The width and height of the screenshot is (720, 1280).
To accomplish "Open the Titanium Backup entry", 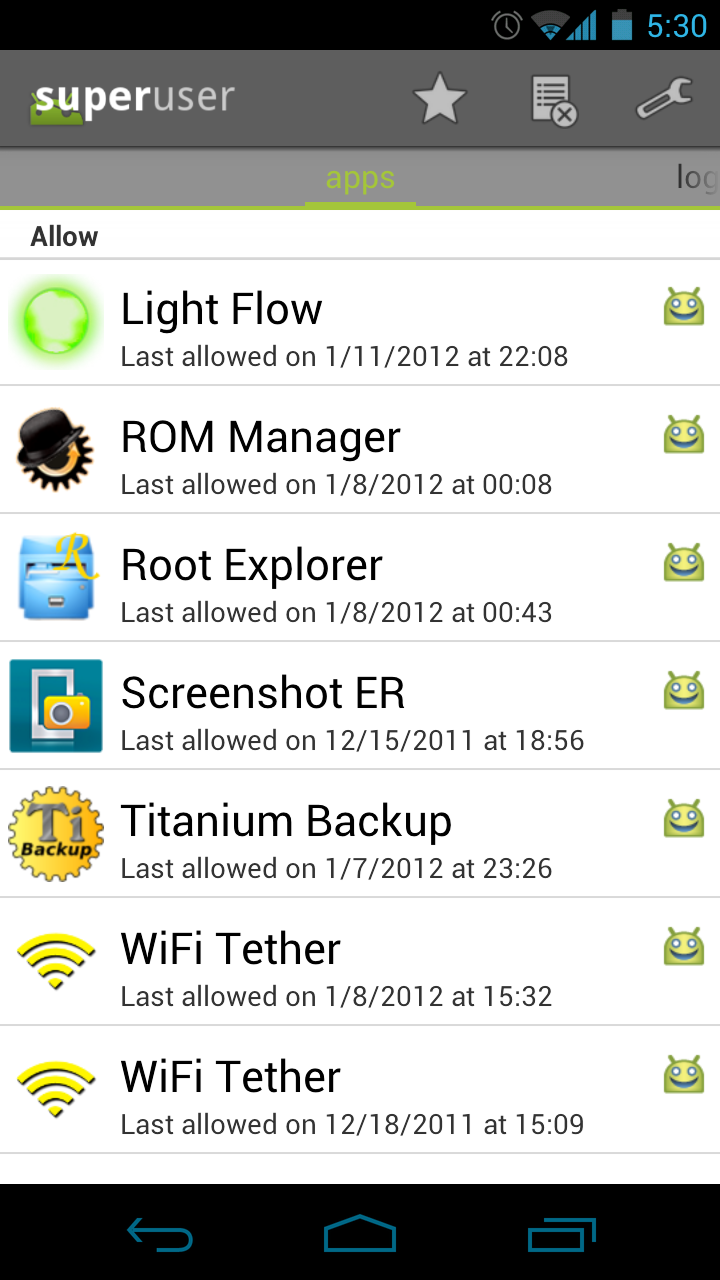I will (360, 835).
